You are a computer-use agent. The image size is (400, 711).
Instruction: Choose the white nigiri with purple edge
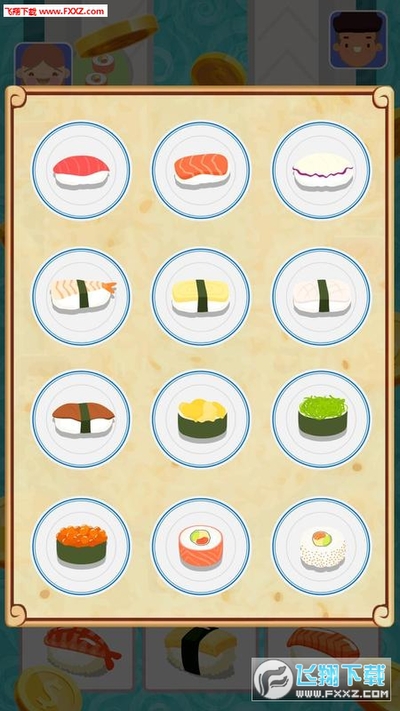pos(321,170)
